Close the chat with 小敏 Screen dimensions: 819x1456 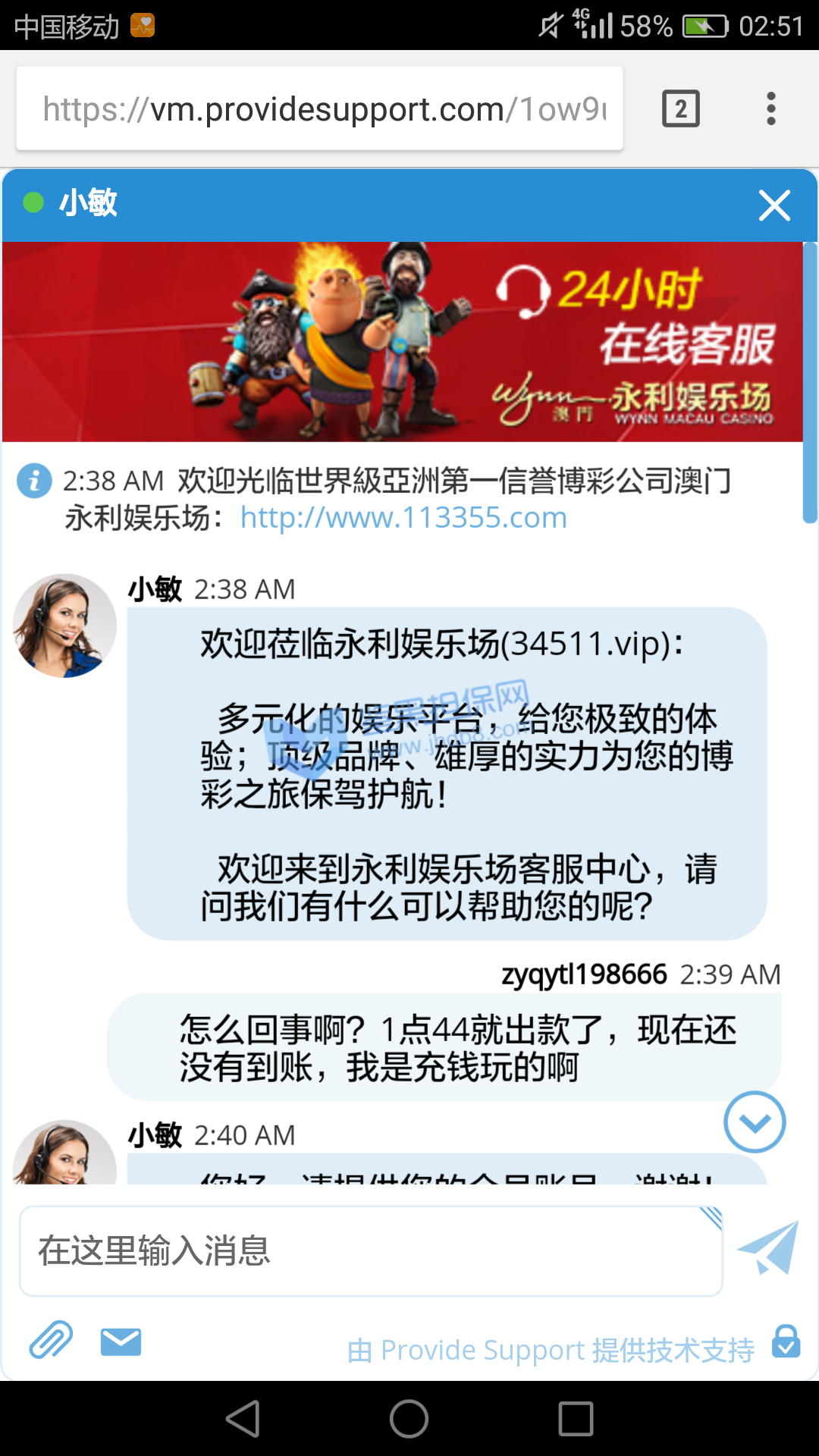click(x=774, y=206)
